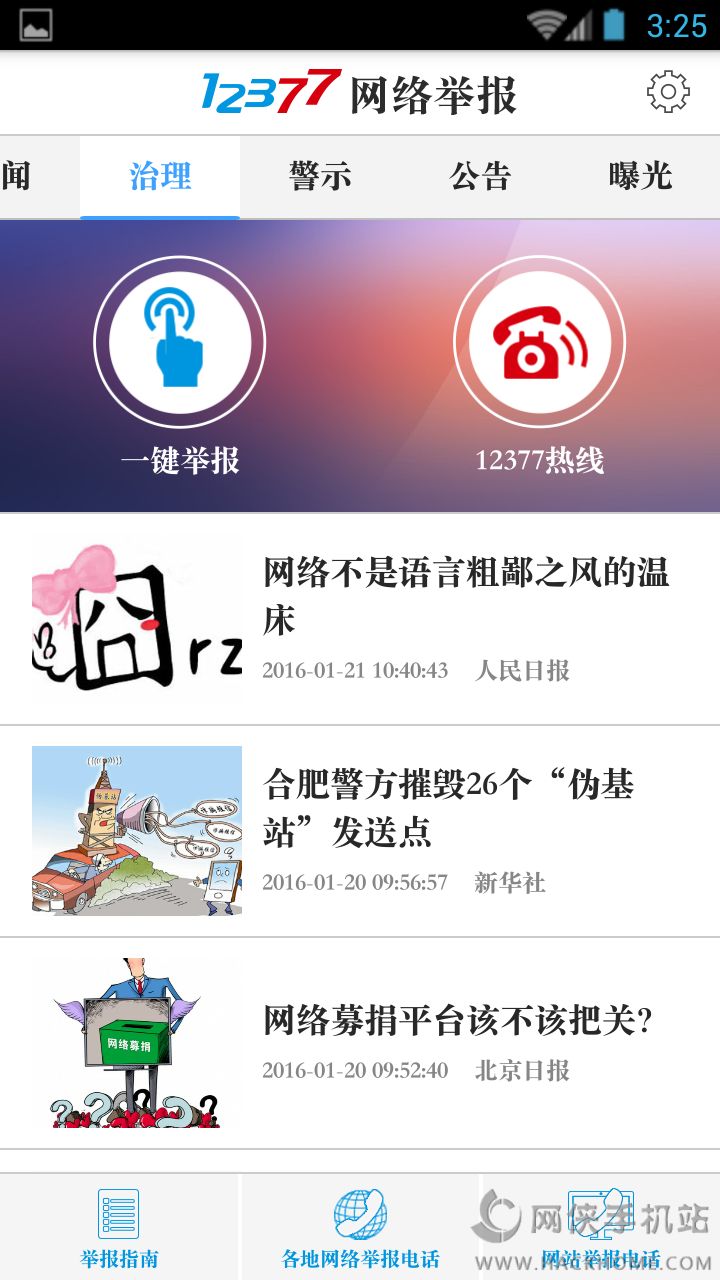Open 举报指南 in the bottom bar
The width and height of the screenshot is (720, 1280).
pos(119,1228)
